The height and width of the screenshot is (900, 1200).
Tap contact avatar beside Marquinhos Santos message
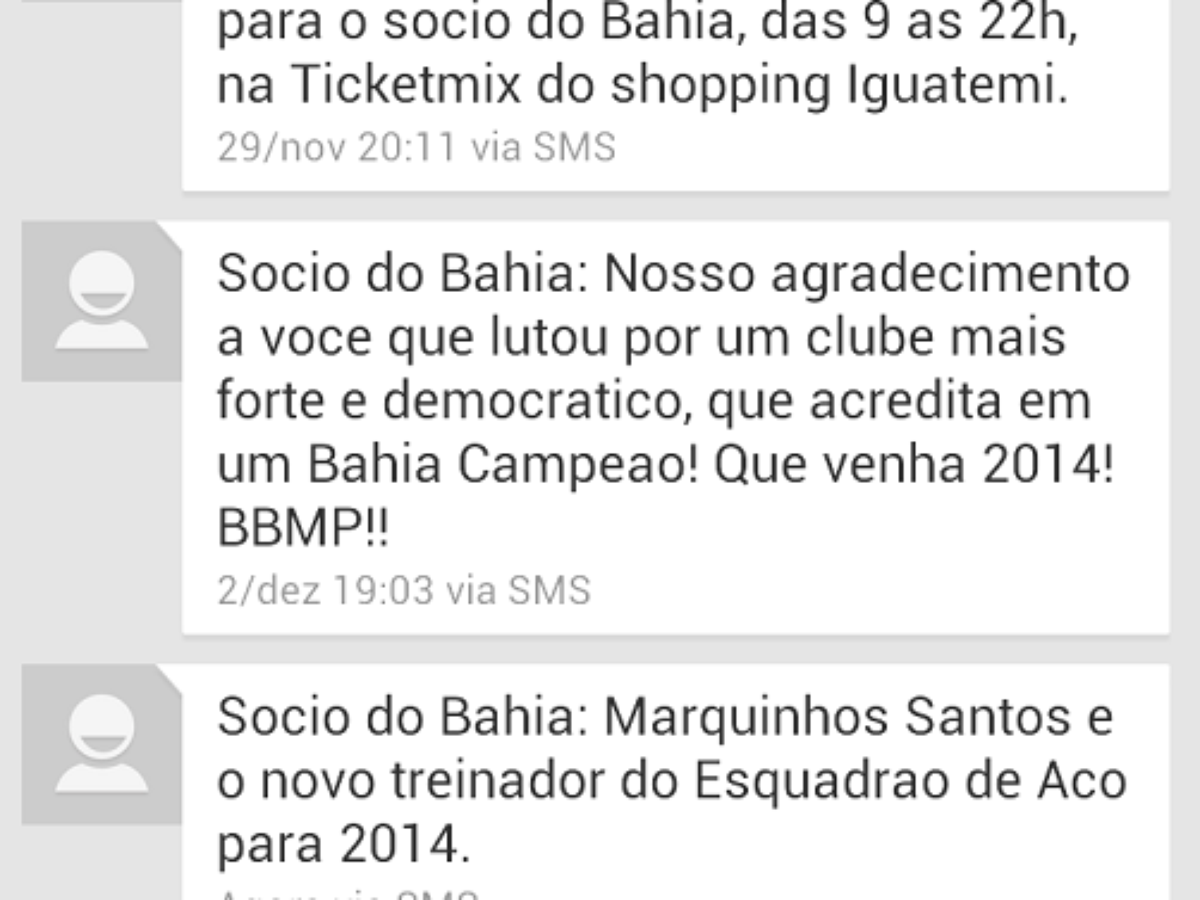pyautogui.click(x=101, y=744)
